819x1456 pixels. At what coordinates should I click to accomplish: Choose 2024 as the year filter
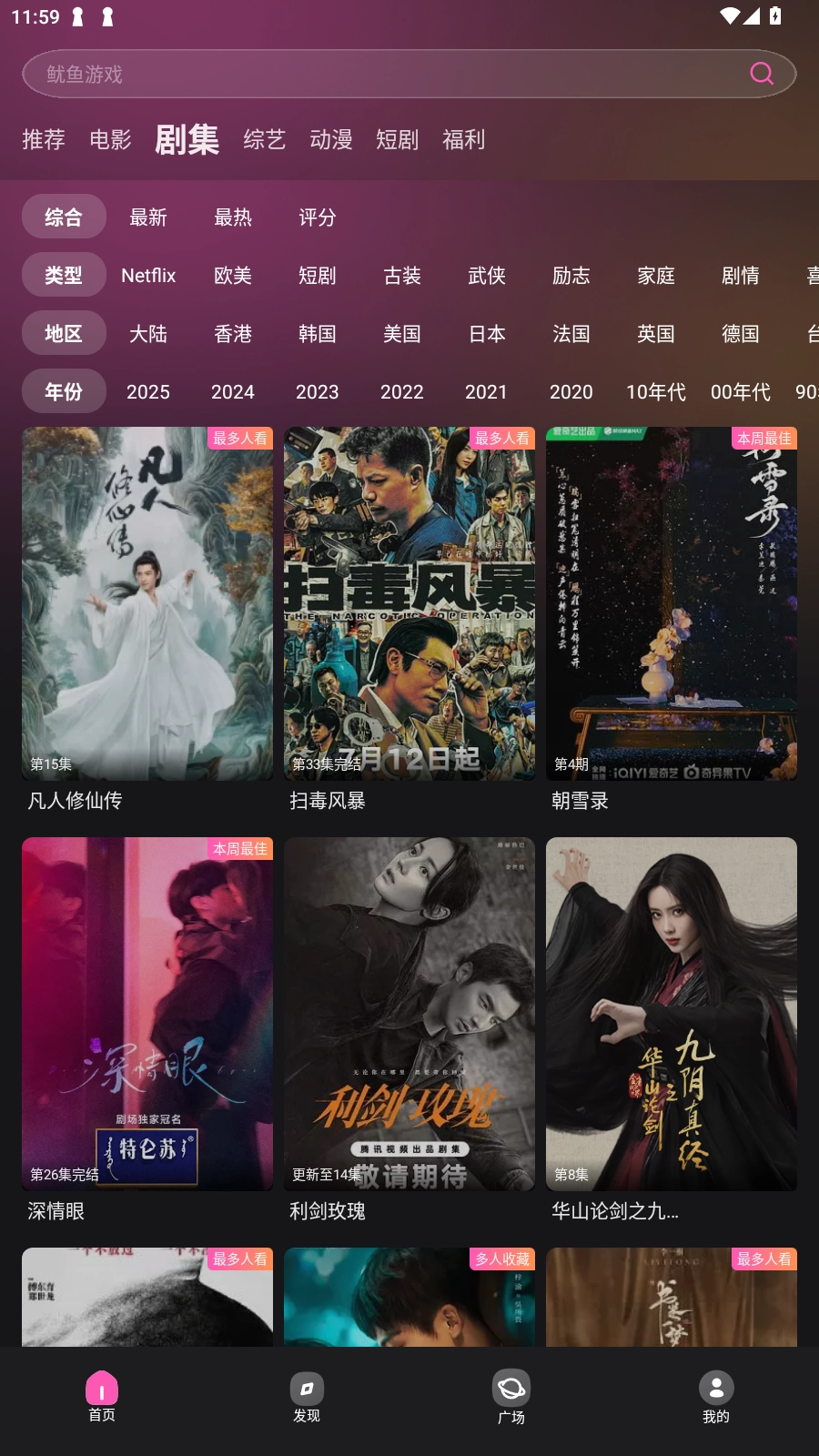click(233, 391)
